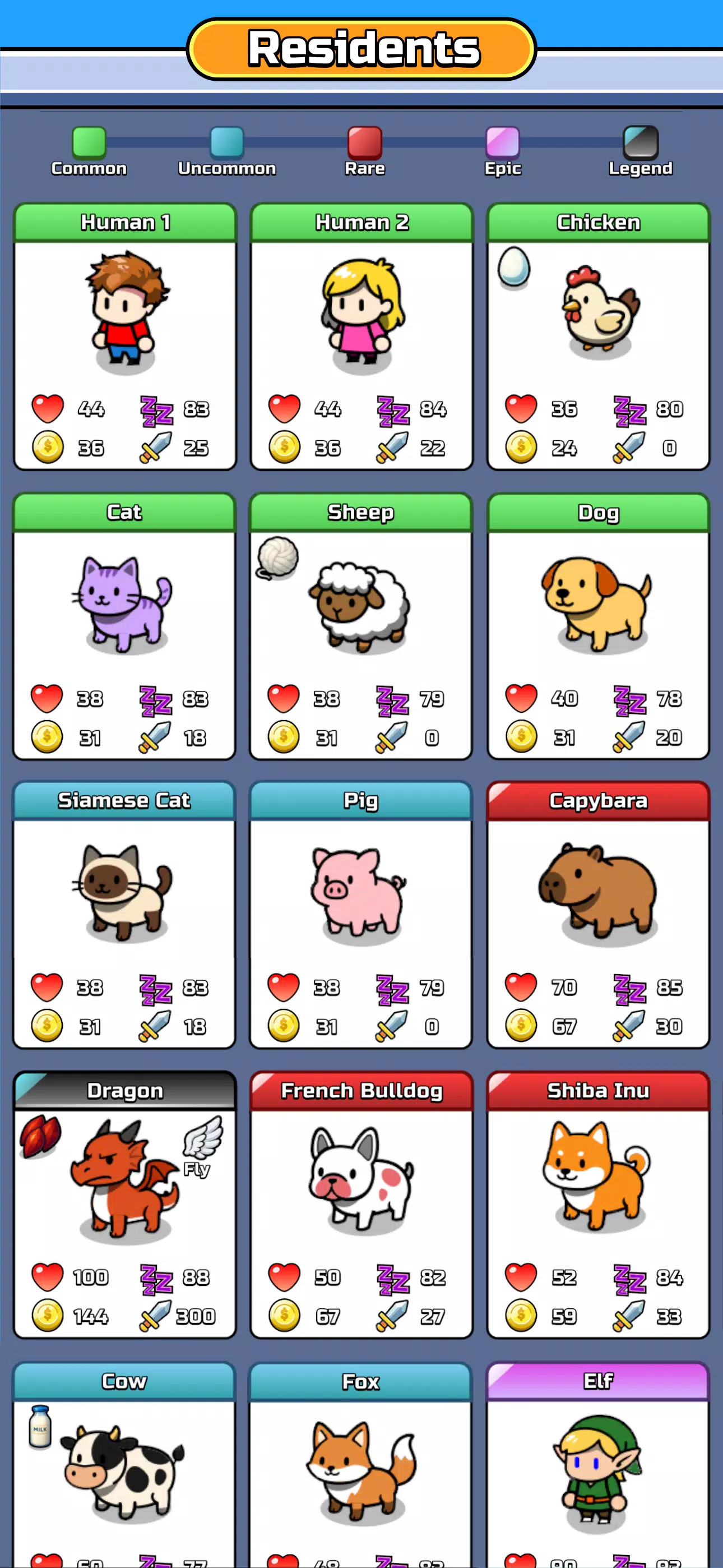
Task: Select the Legend rarity marker
Action: [x=639, y=144]
